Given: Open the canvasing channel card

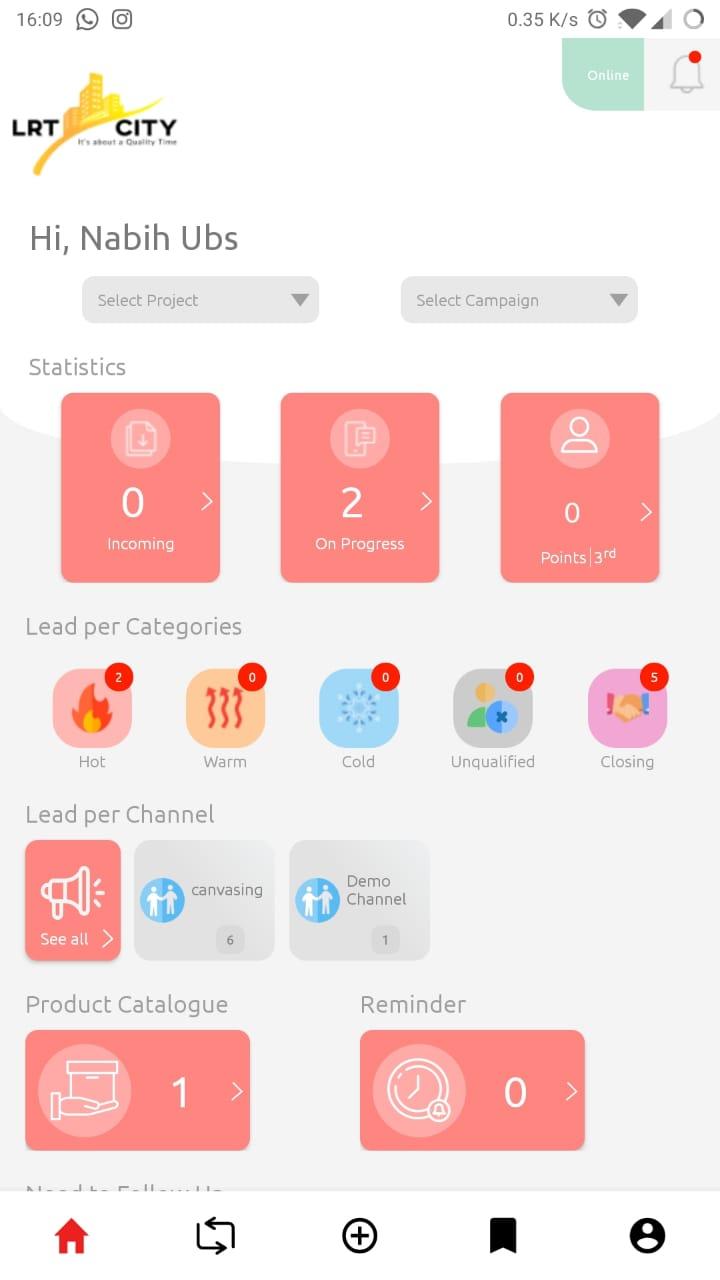Looking at the screenshot, I should click(x=204, y=900).
